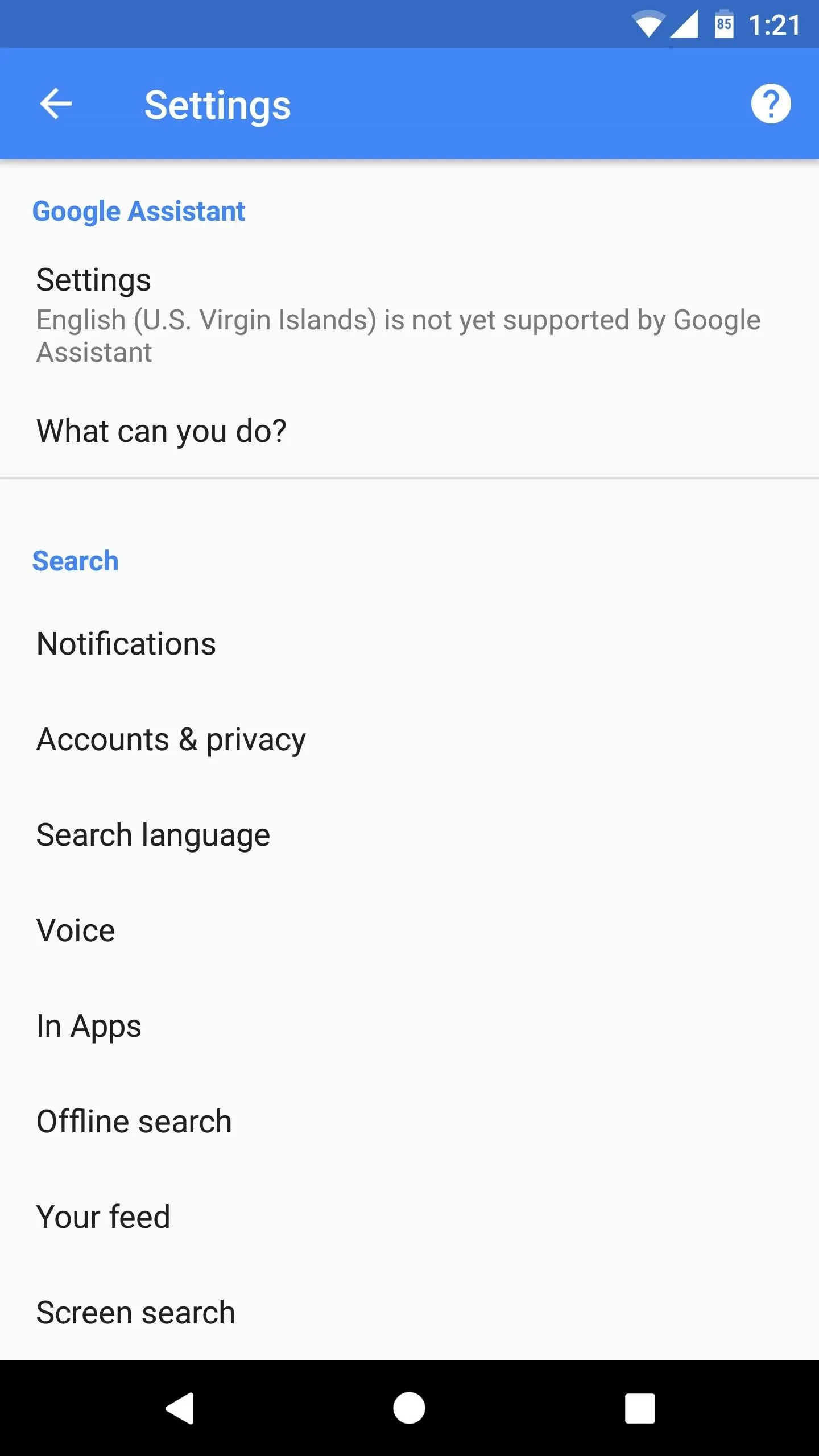Open Accounts & privacy
This screenshot has width=819, height=1456.
click(409, 739)
